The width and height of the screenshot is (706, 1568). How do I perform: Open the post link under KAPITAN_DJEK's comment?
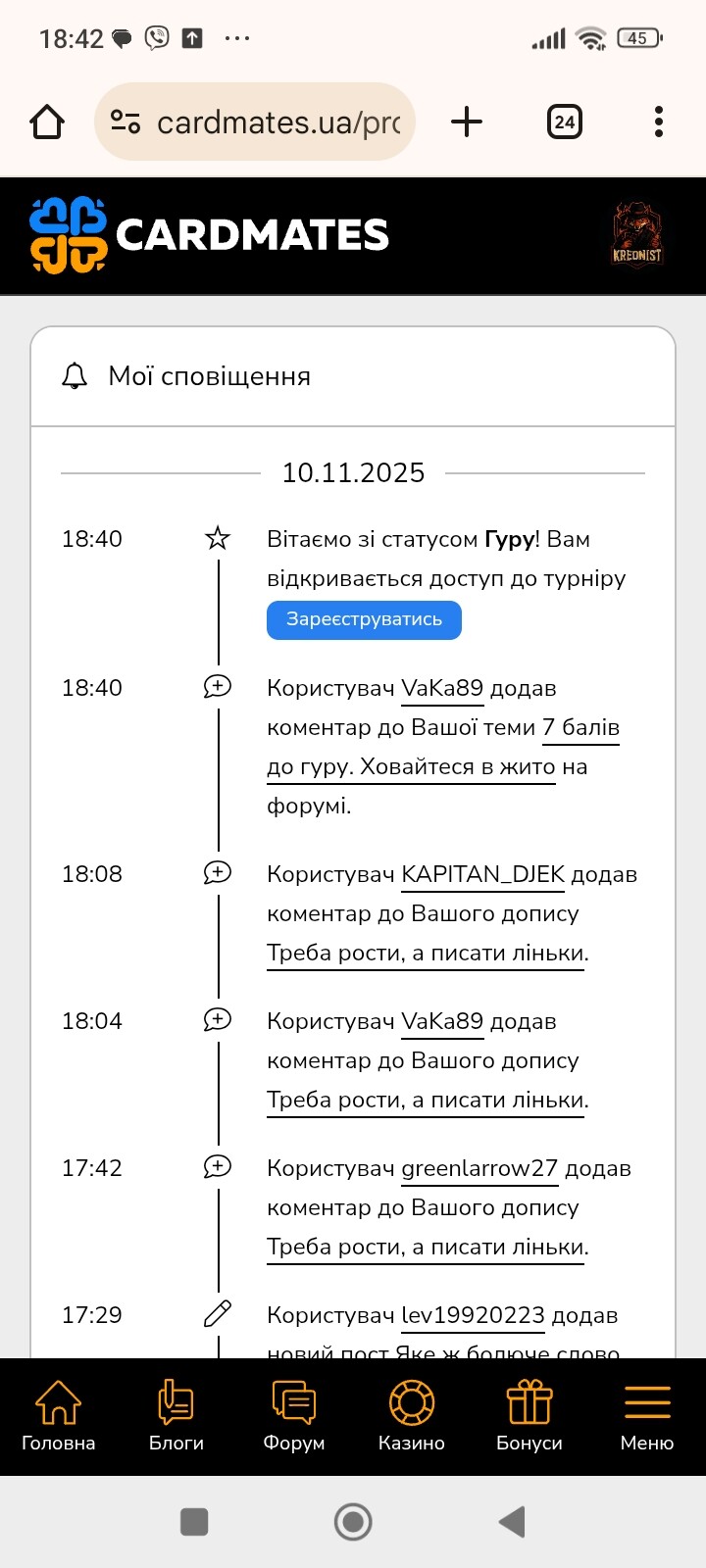point(428,954)
